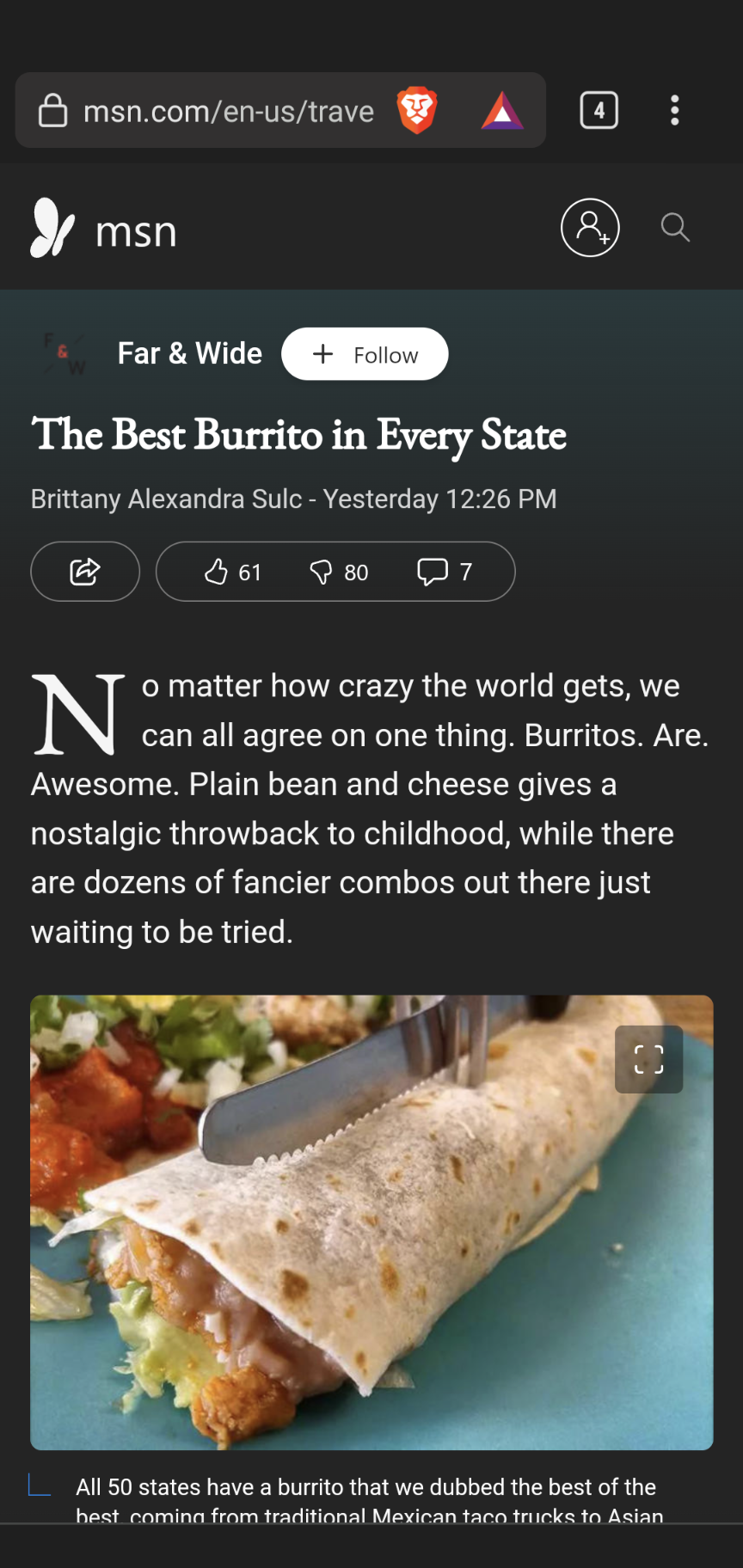743x1568 pixels.
Task: Open the tab switcher showing 4 tabs
Action: (x=599, y=111)
